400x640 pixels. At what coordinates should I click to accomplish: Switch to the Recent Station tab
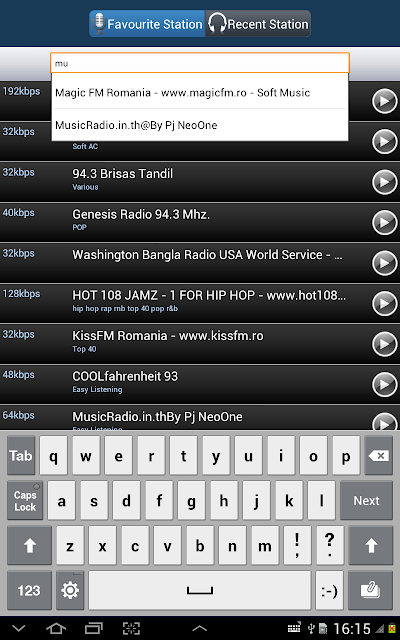pyautogui.click(x=258, y=24)
